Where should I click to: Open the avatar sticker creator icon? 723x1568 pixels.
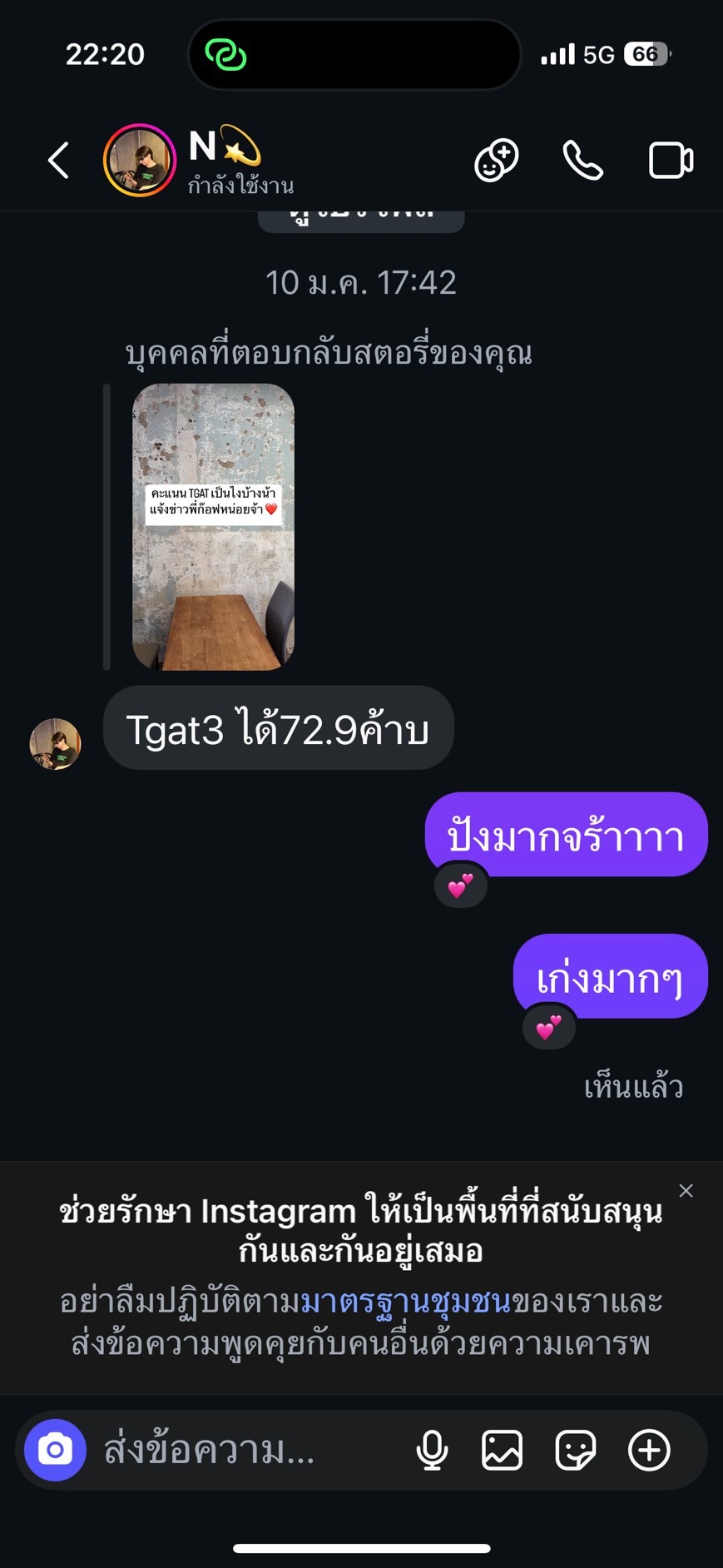[x=497, y=160]
